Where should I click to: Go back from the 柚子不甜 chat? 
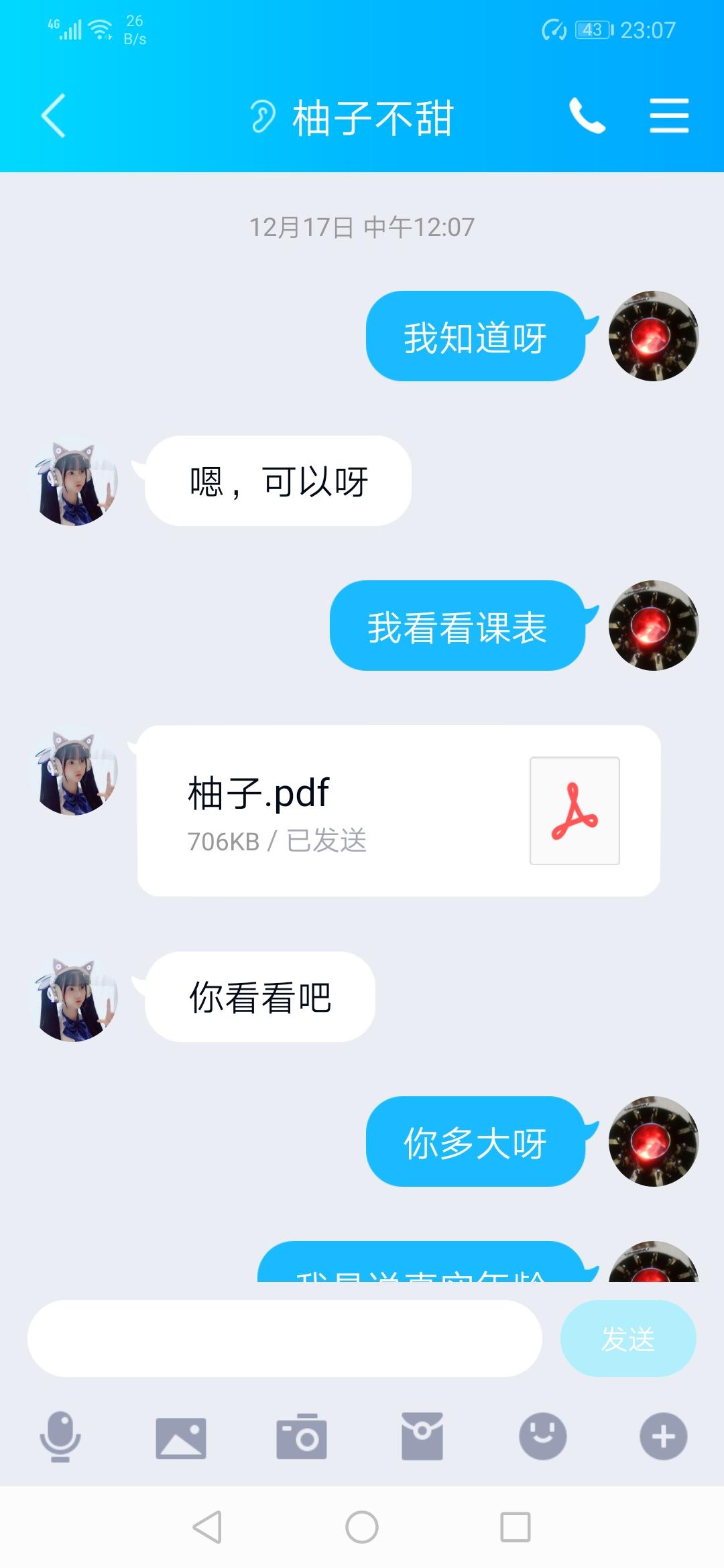coord(54,116)
